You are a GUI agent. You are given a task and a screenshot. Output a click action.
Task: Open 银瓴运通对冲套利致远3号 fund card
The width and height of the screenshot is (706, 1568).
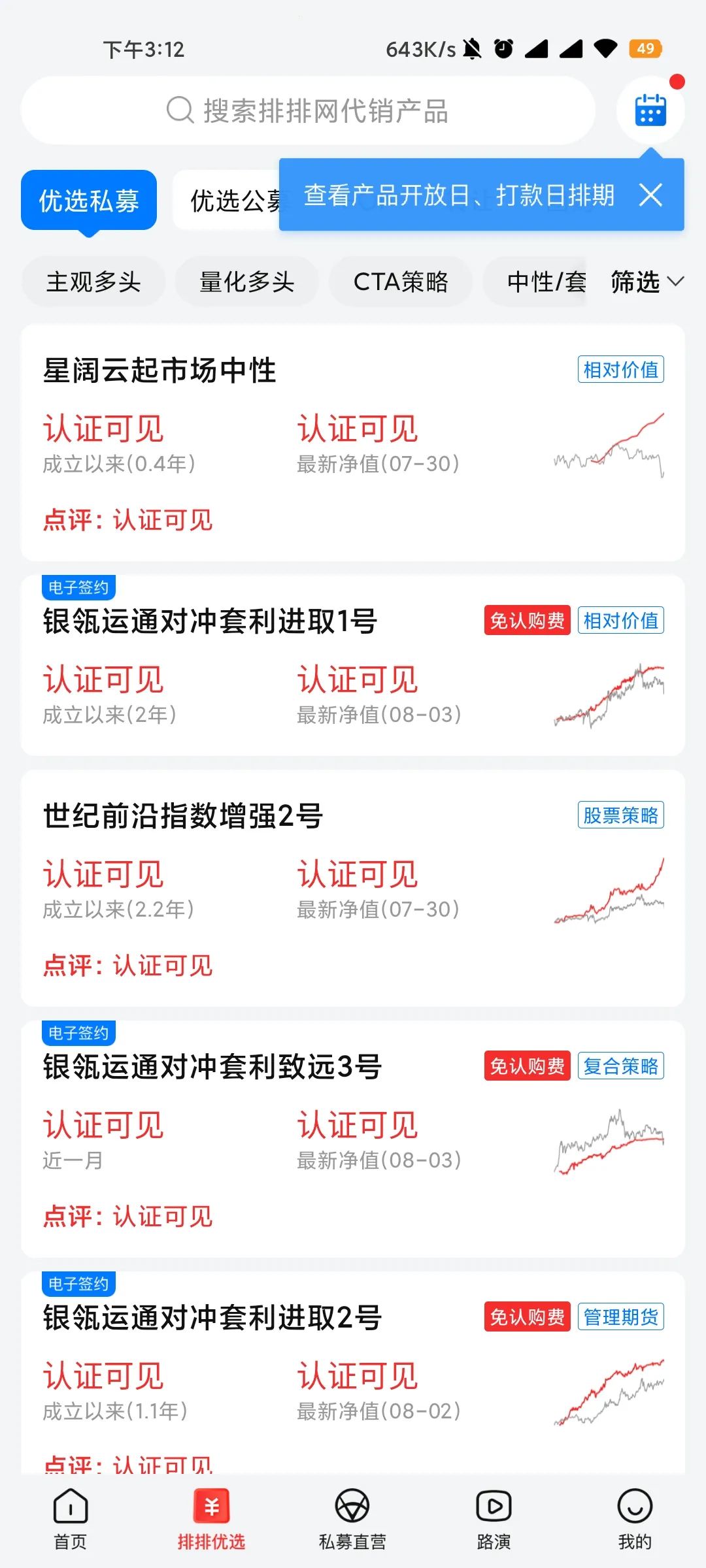click(x=212, y=1067)
